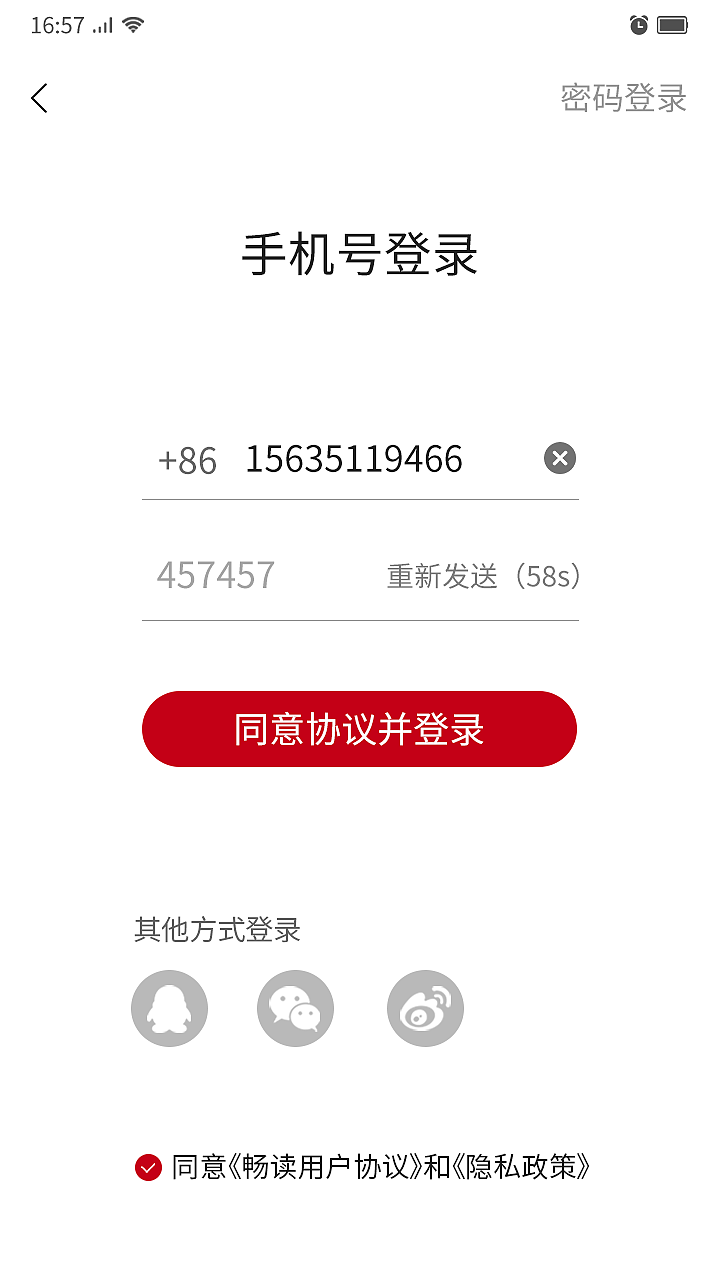Switch to 密码登录 mode
The width and height of the screenshot is (720, 1280).
click(622, 100)
